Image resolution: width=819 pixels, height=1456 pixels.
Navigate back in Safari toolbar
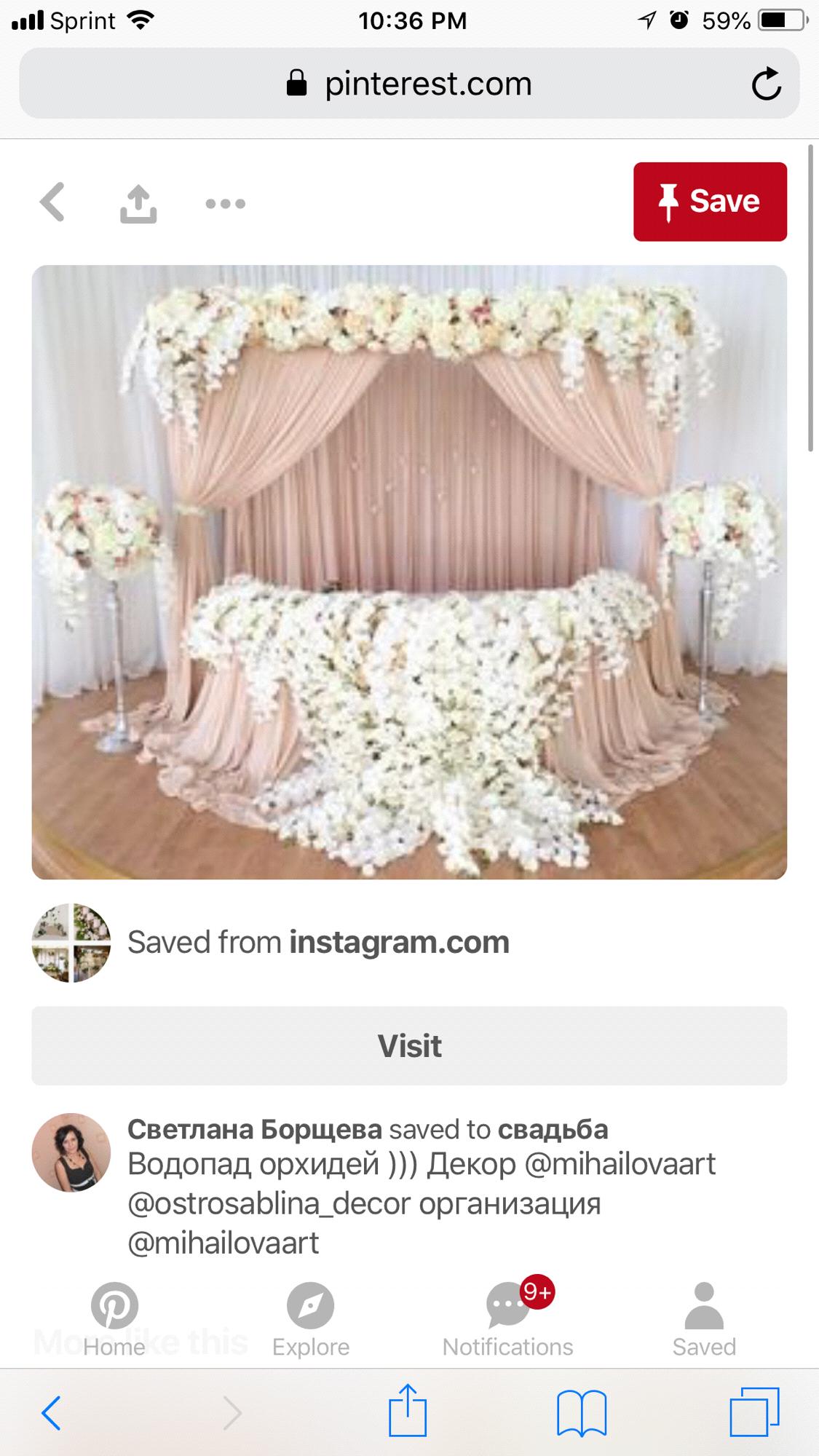51,1413
